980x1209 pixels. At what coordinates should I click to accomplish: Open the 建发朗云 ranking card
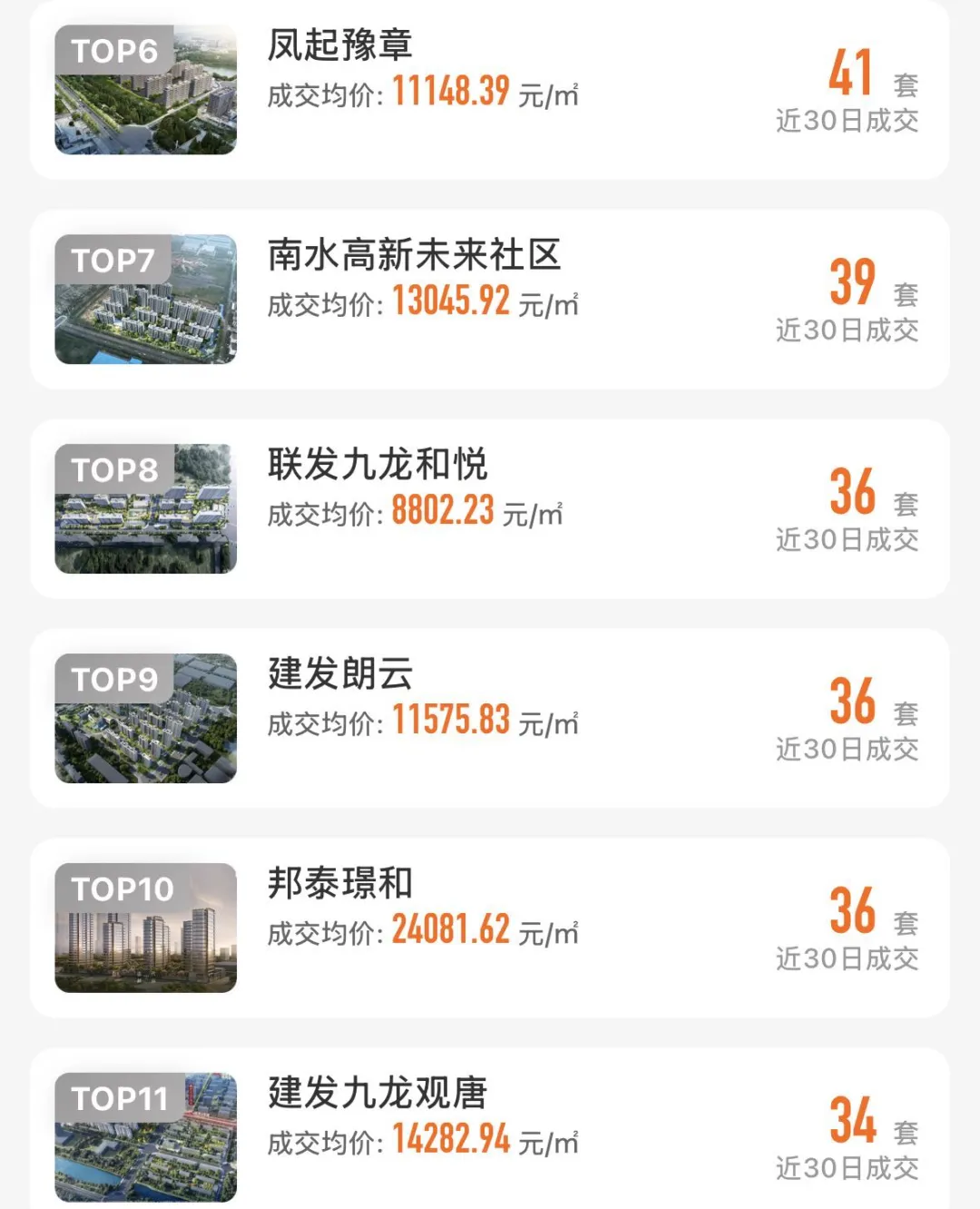click(x=490, y=718)
